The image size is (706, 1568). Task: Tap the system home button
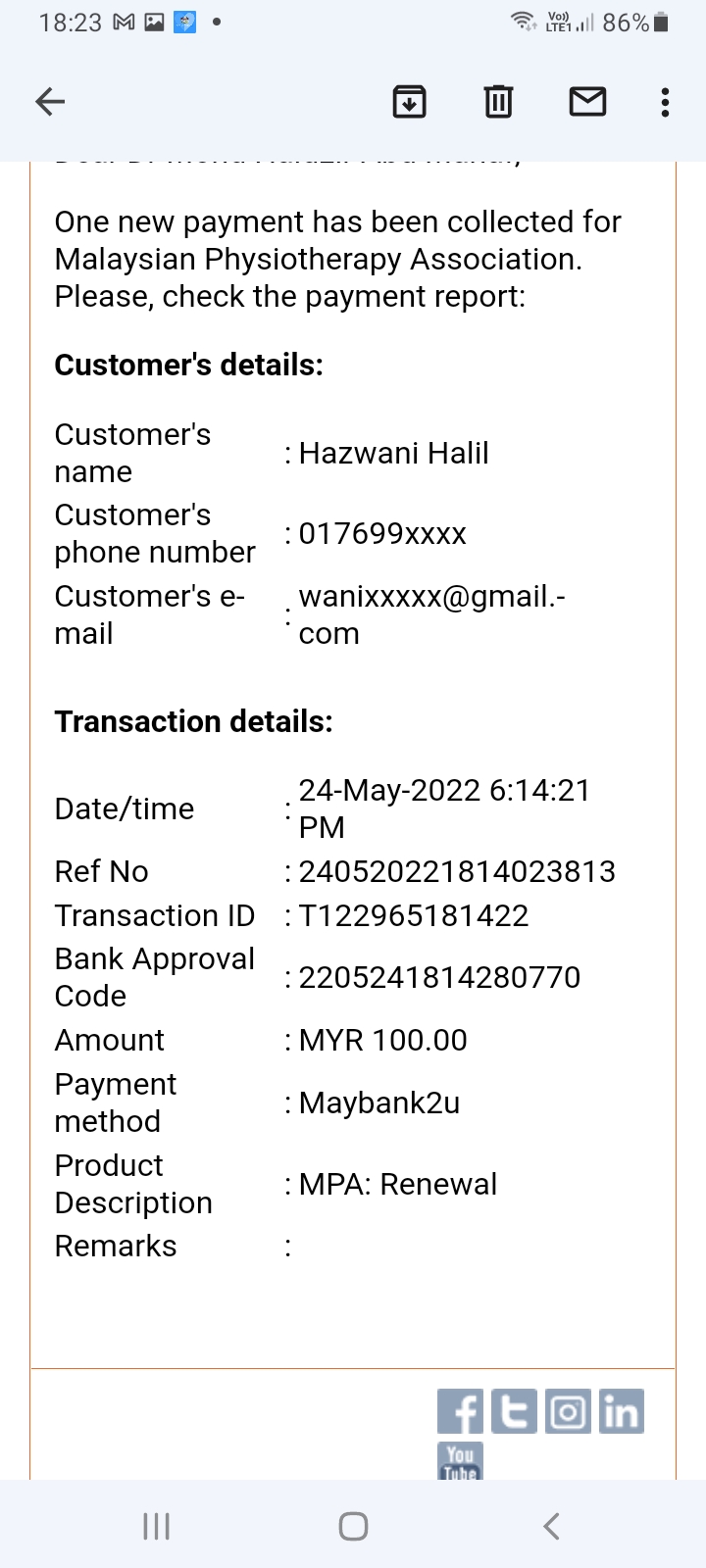[x=353, y=1526]
